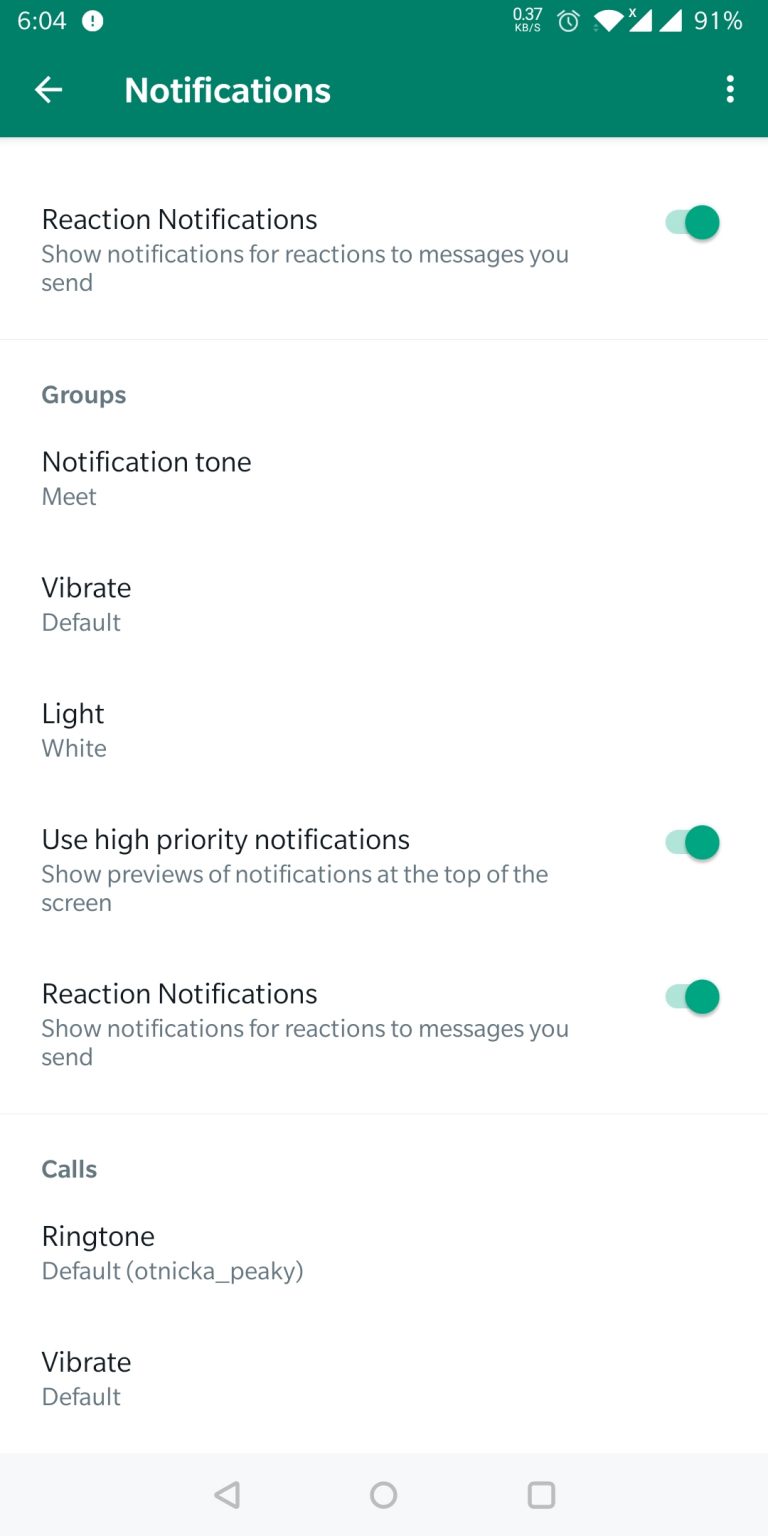Open the Calls Vibrate setting

(x=384, y=1378)
